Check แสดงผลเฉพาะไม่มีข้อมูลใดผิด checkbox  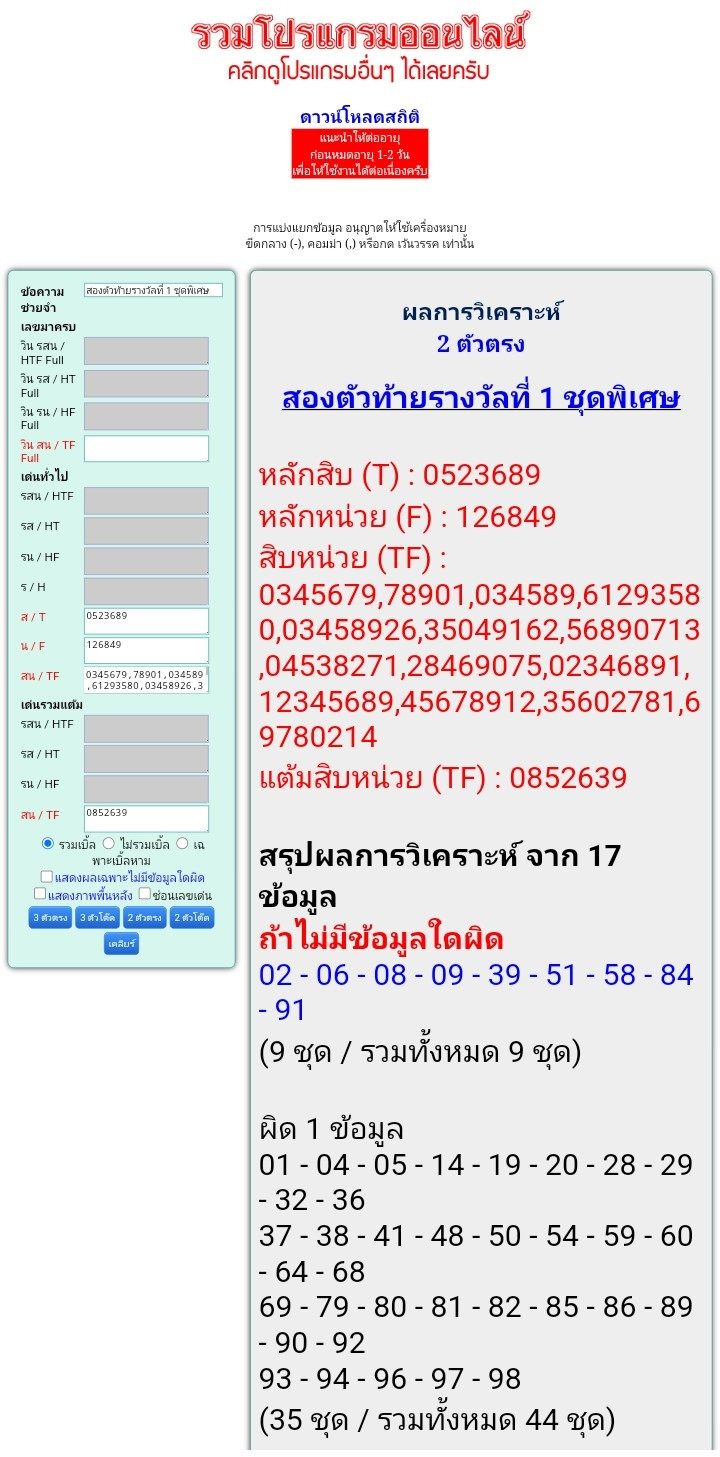(x=46, y=877)
